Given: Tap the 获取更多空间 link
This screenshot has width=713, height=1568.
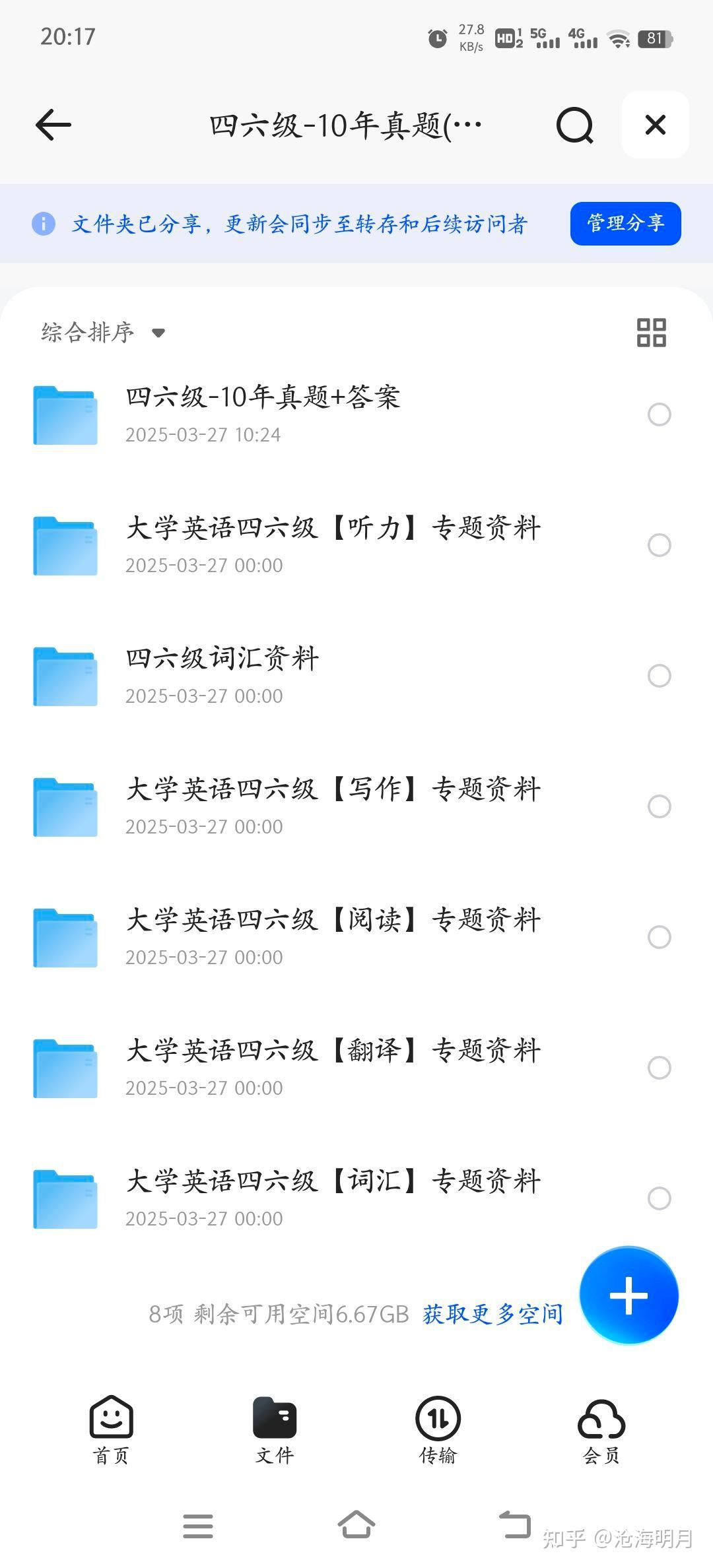Looking at the screenshot, I should tap(492, 1314).
